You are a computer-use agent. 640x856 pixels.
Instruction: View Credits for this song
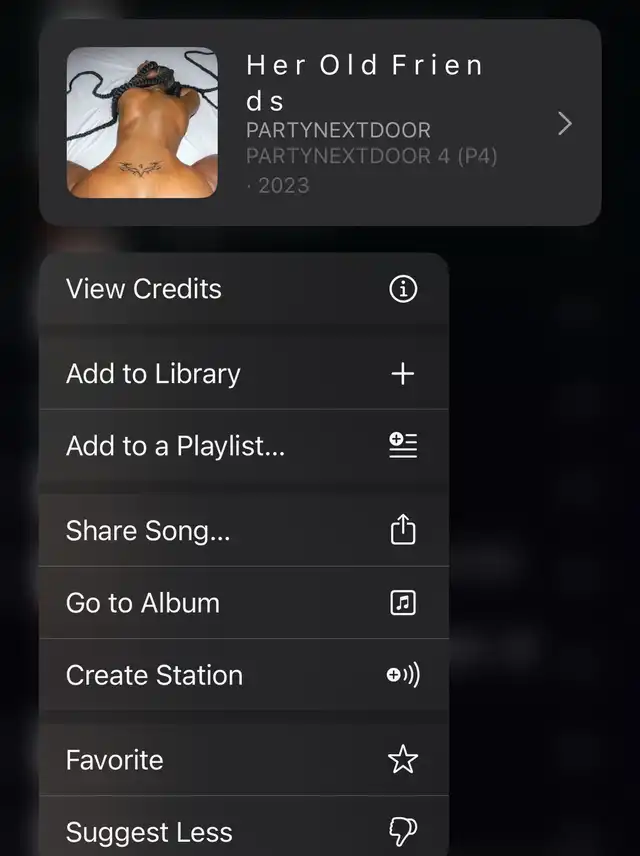tap(243, 289)
